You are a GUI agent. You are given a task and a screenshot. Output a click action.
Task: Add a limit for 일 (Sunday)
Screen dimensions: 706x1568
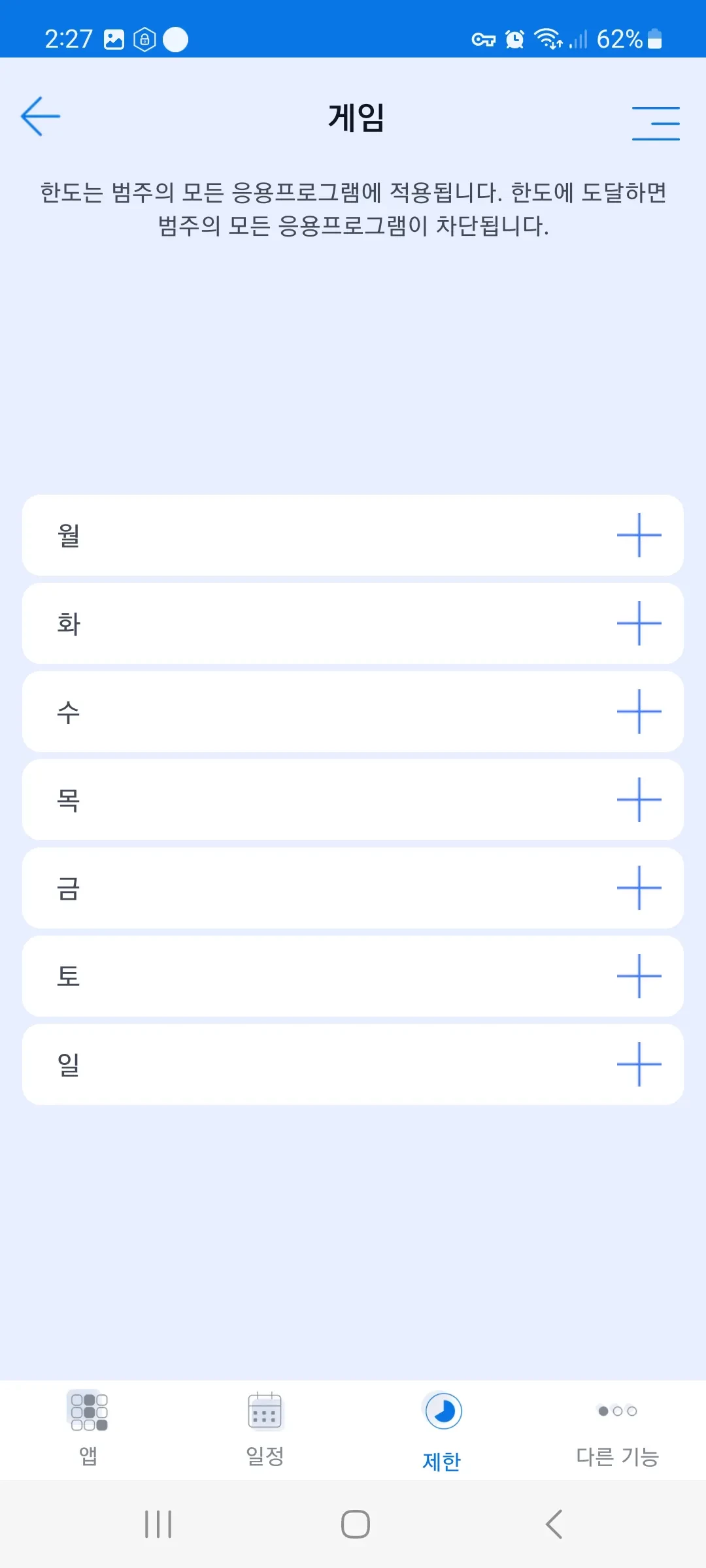tap(639, 1064)
